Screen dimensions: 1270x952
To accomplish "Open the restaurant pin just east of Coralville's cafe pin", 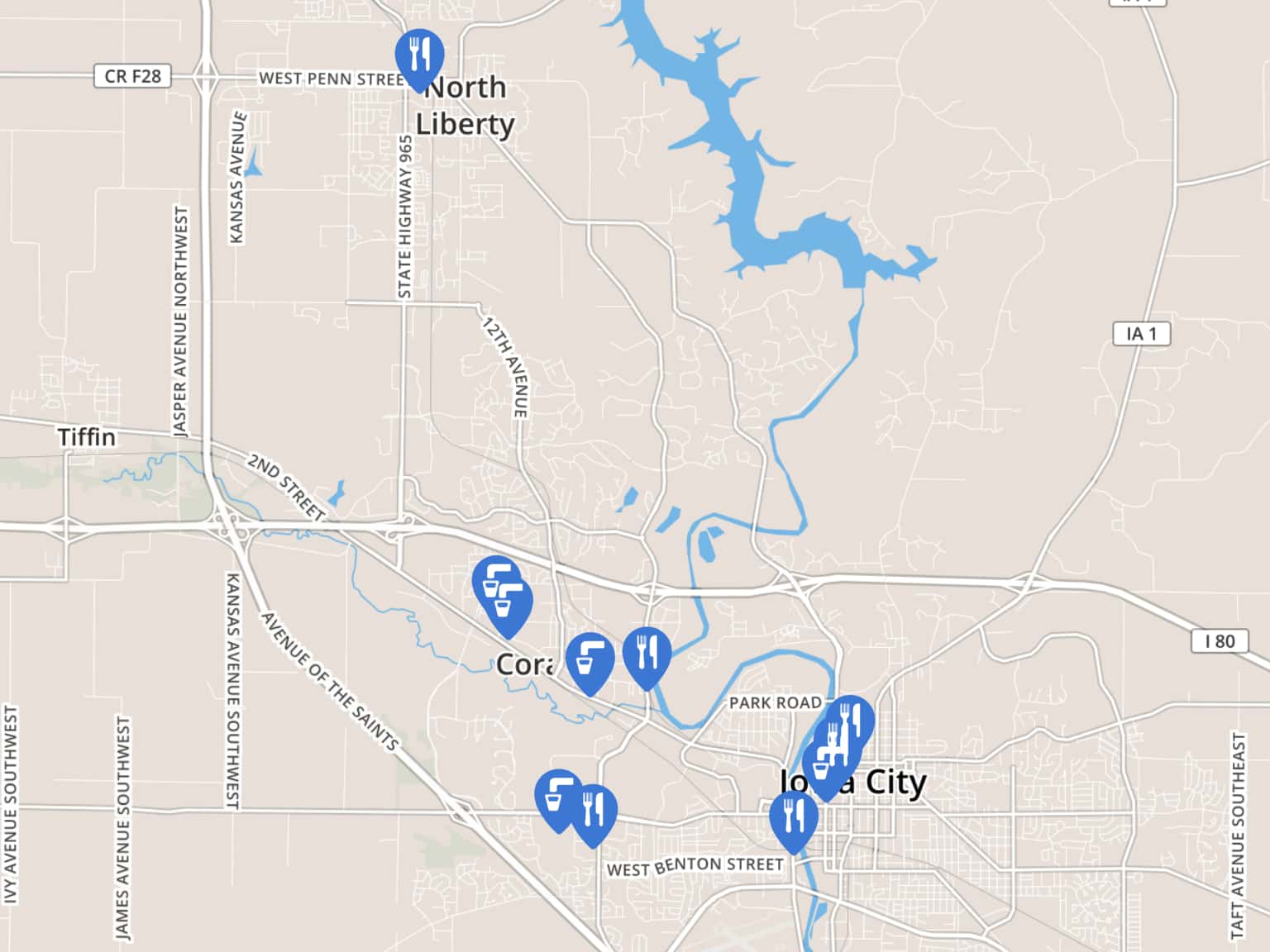I will [x=647, y=652].
